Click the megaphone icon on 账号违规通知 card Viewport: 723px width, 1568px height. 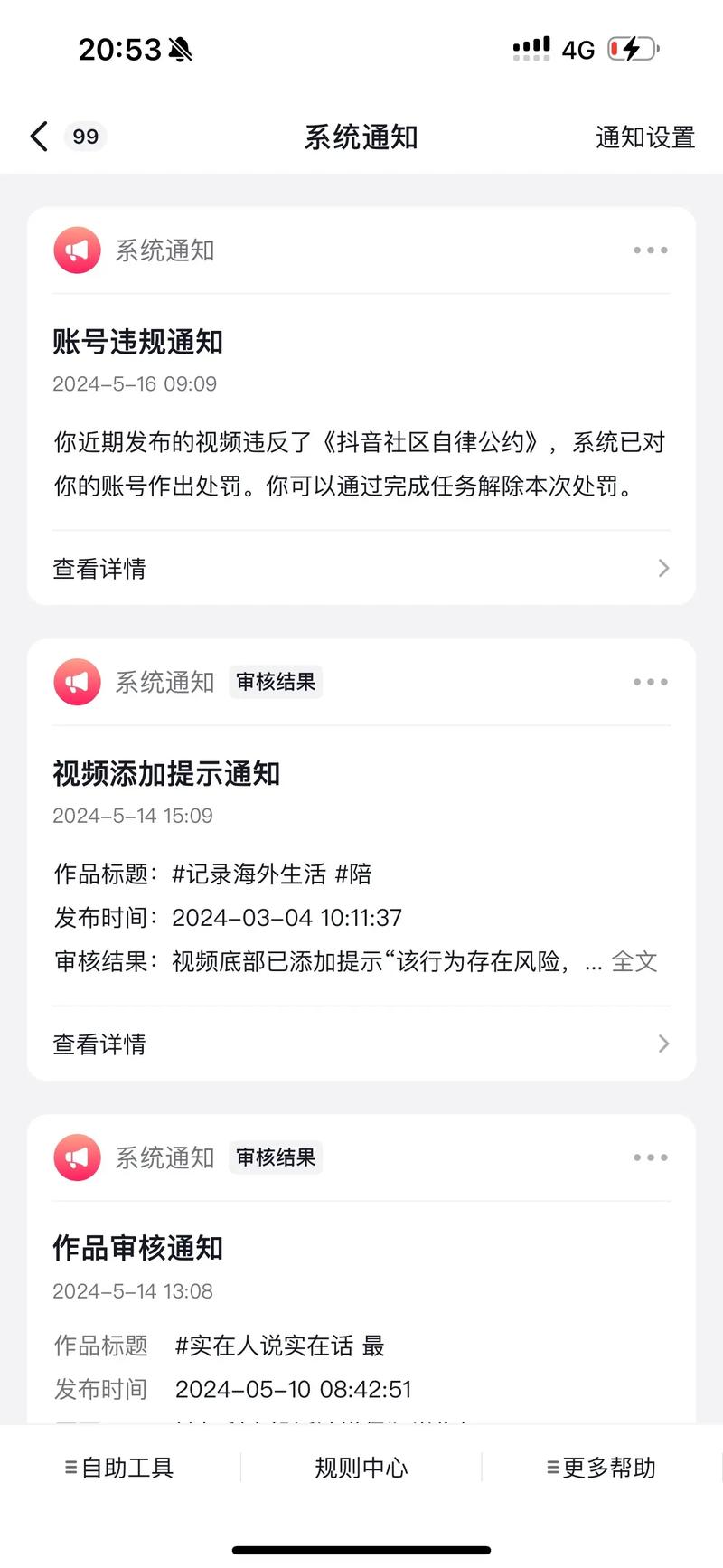click(76, 250)
